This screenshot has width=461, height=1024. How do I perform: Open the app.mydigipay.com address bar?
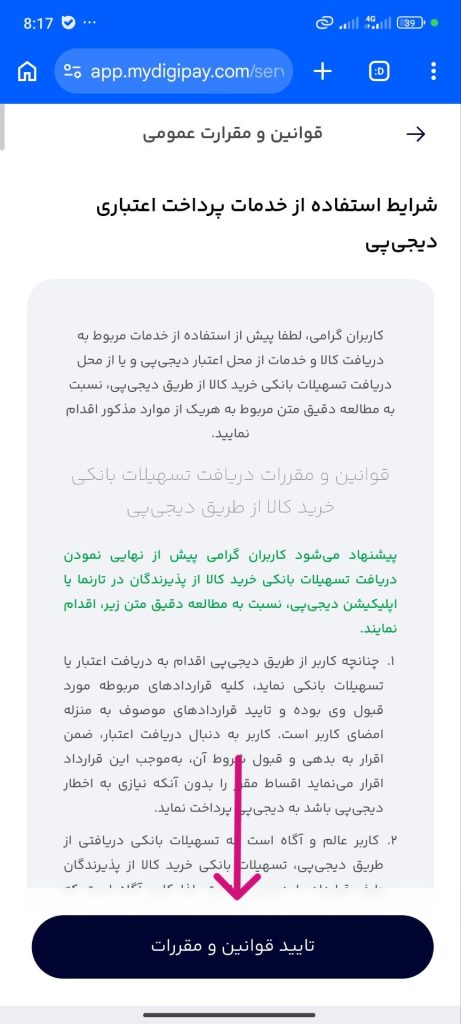click(x=174, y=71)
